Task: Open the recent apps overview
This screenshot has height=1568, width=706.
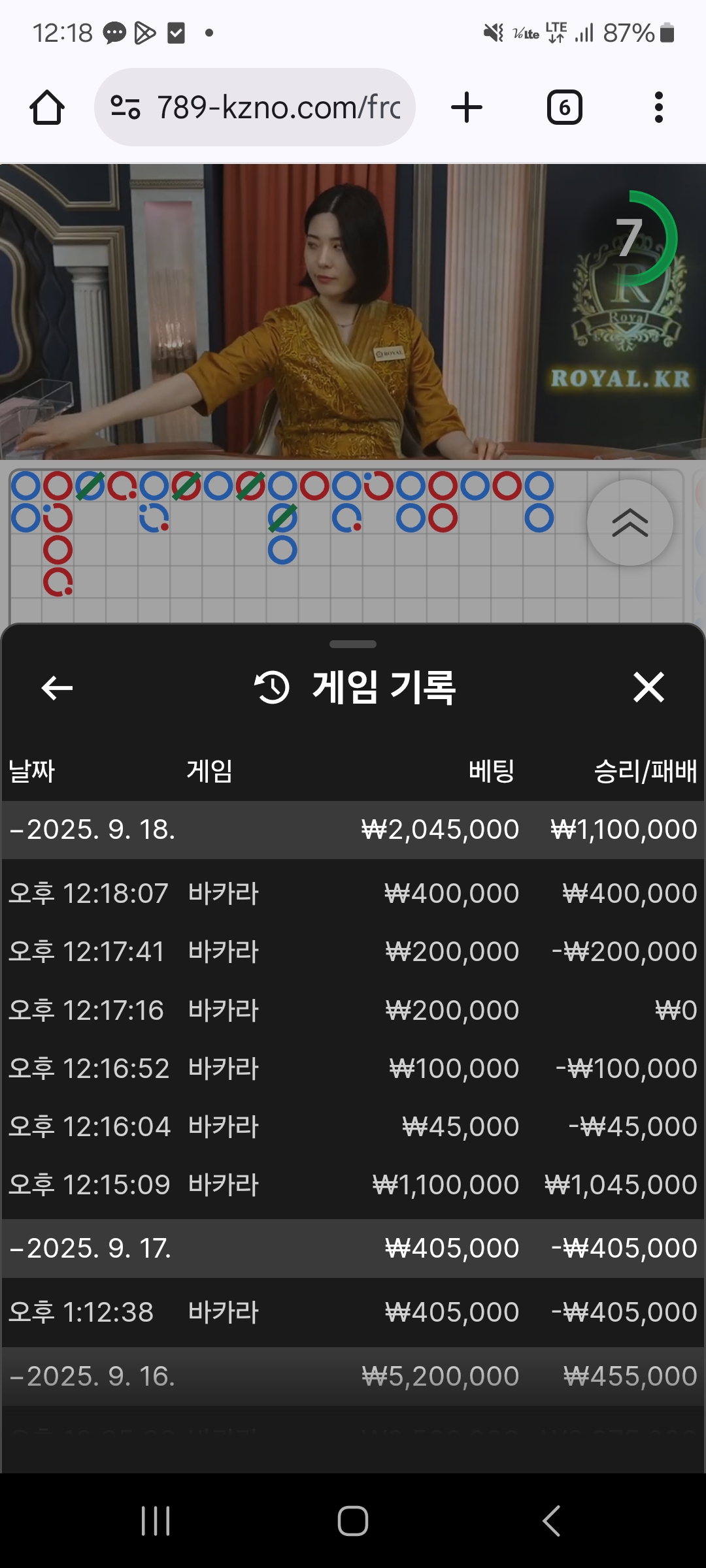Action: (x=156, y=1521)
